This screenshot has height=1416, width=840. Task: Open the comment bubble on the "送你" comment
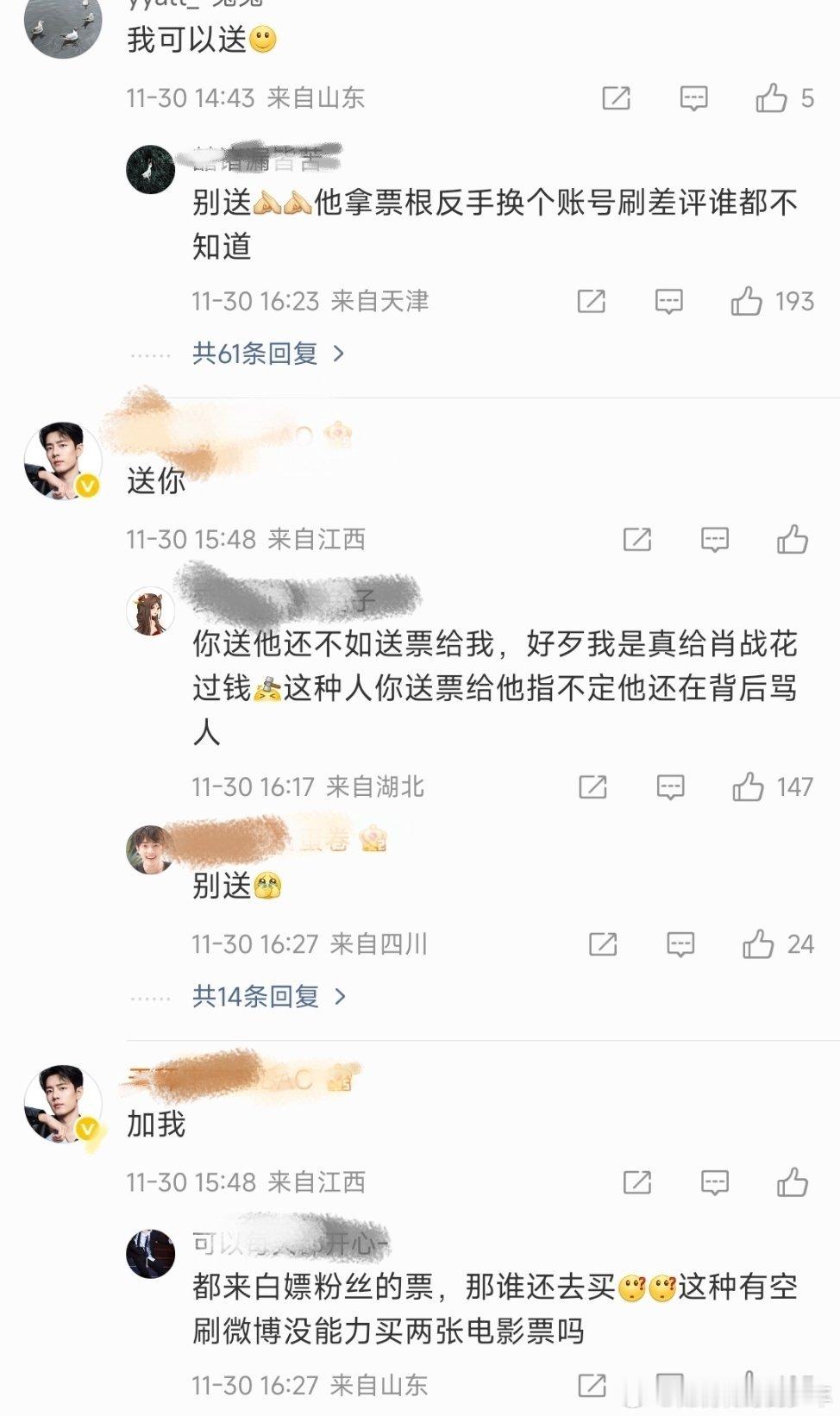coord(713,540)
